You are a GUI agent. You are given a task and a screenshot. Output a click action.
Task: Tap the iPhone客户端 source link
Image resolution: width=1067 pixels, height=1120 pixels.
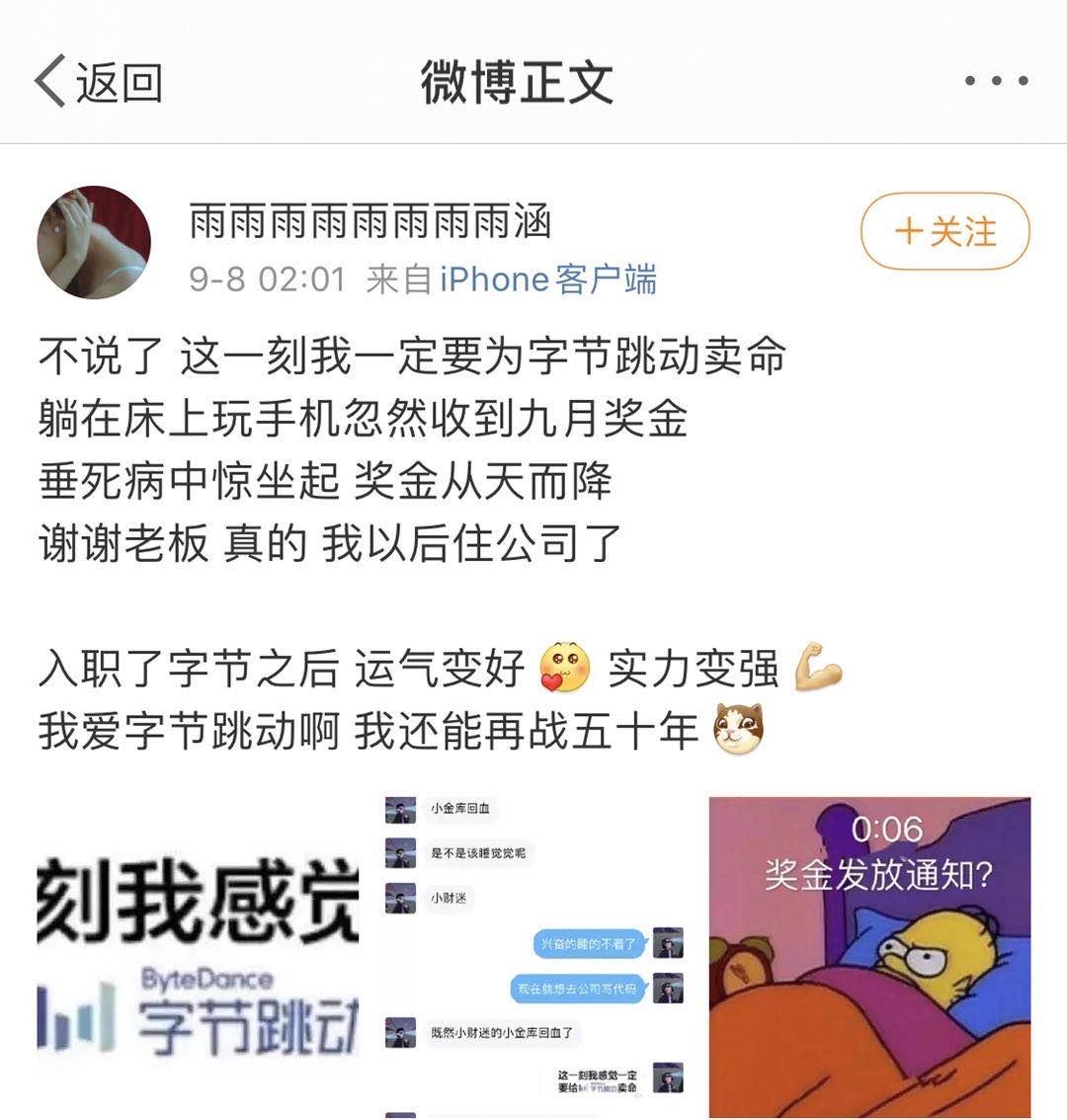547,280
